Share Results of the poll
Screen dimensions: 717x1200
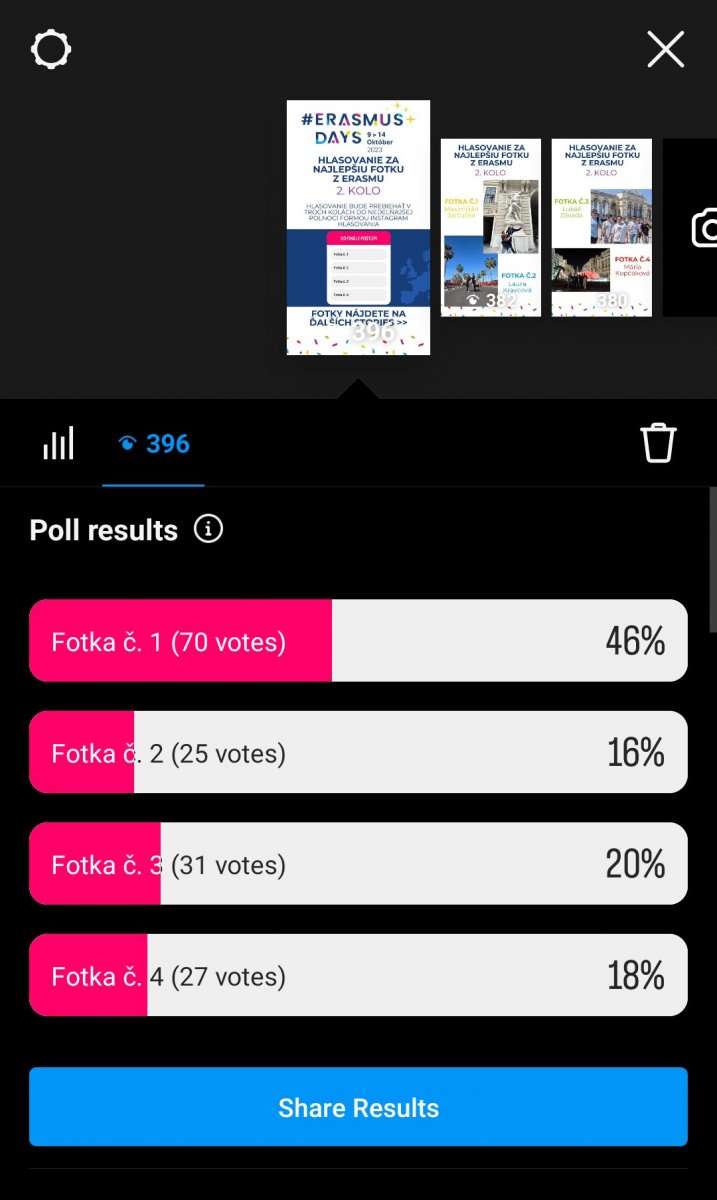click(x=358, y=1107)
